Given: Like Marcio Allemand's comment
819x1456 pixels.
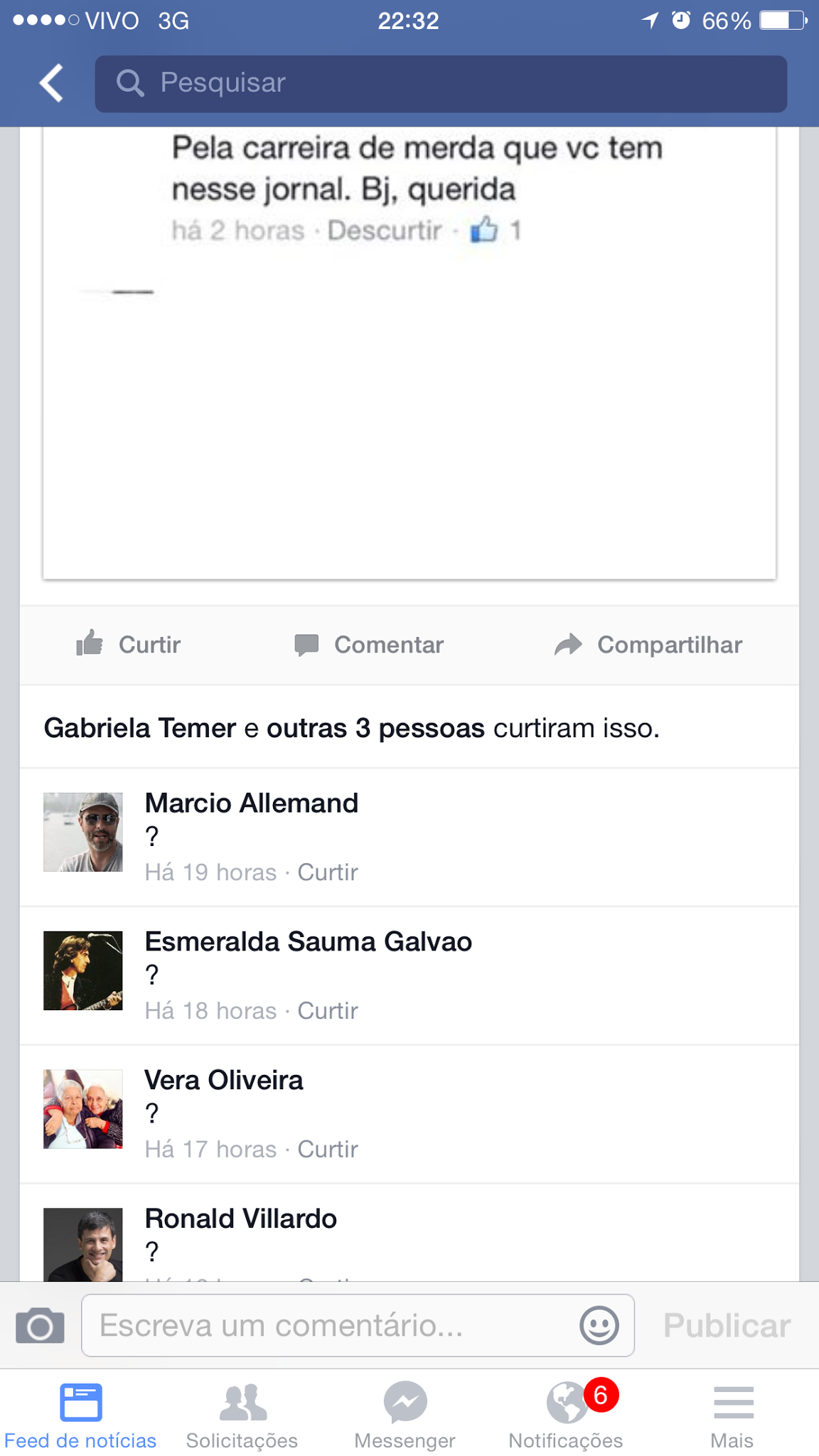Looking at the screenshot, I should [327, 872].
